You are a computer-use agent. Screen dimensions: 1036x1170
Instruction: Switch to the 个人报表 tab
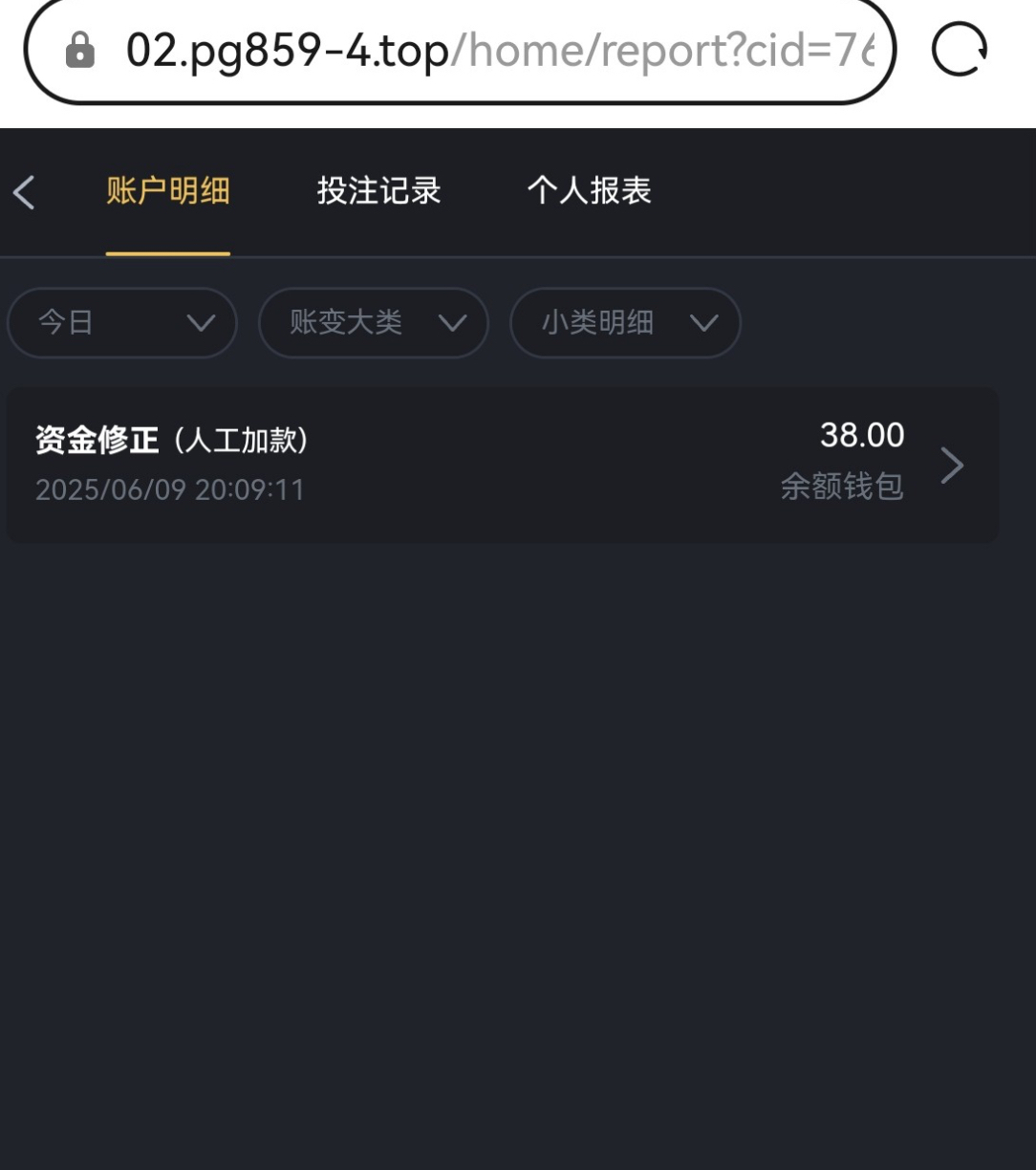point(589,191)
